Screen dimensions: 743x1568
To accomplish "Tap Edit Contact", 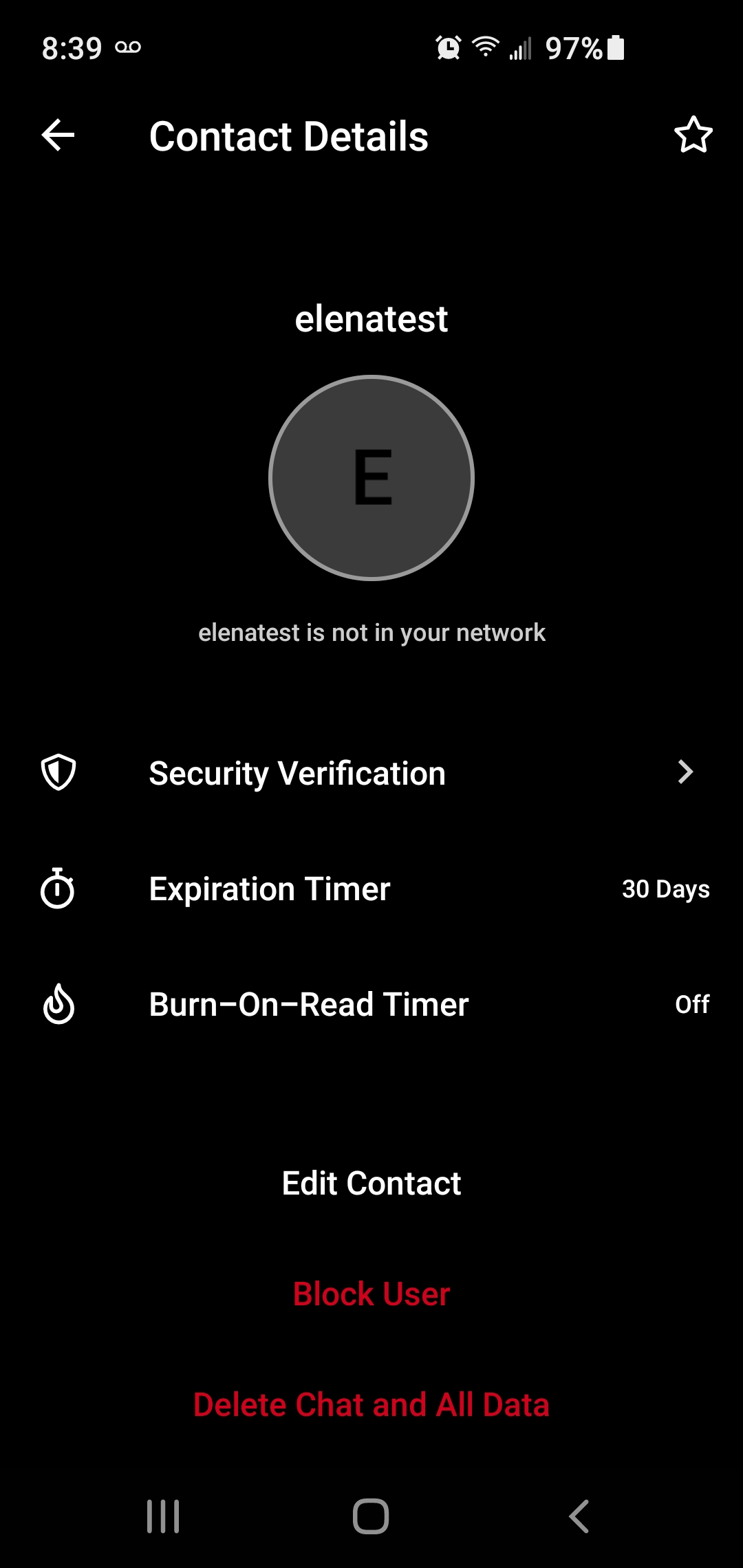I will pos(371,1184).
